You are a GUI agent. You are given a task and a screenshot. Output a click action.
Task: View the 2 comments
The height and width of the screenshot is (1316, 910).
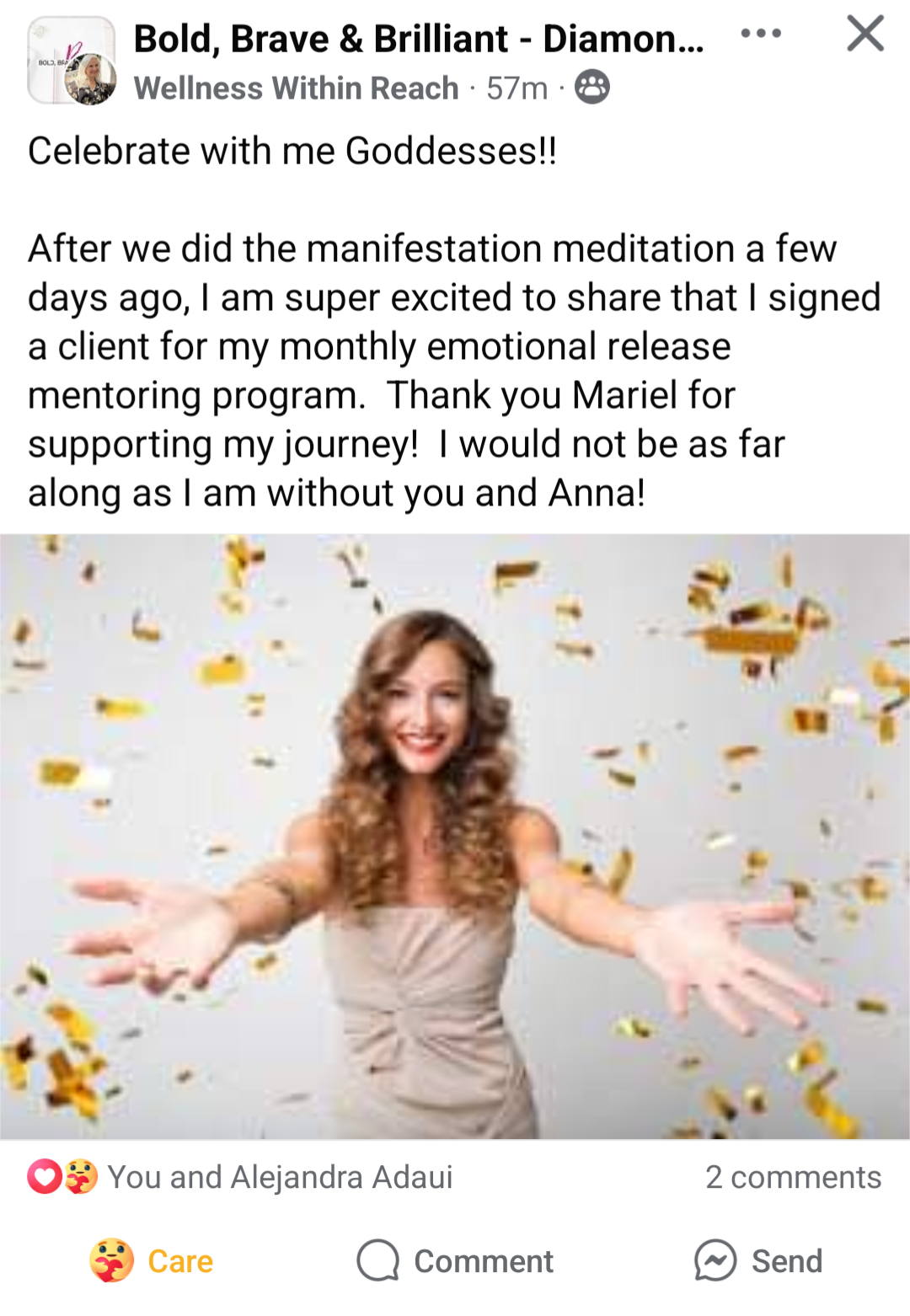click(x=792, y=1177)
